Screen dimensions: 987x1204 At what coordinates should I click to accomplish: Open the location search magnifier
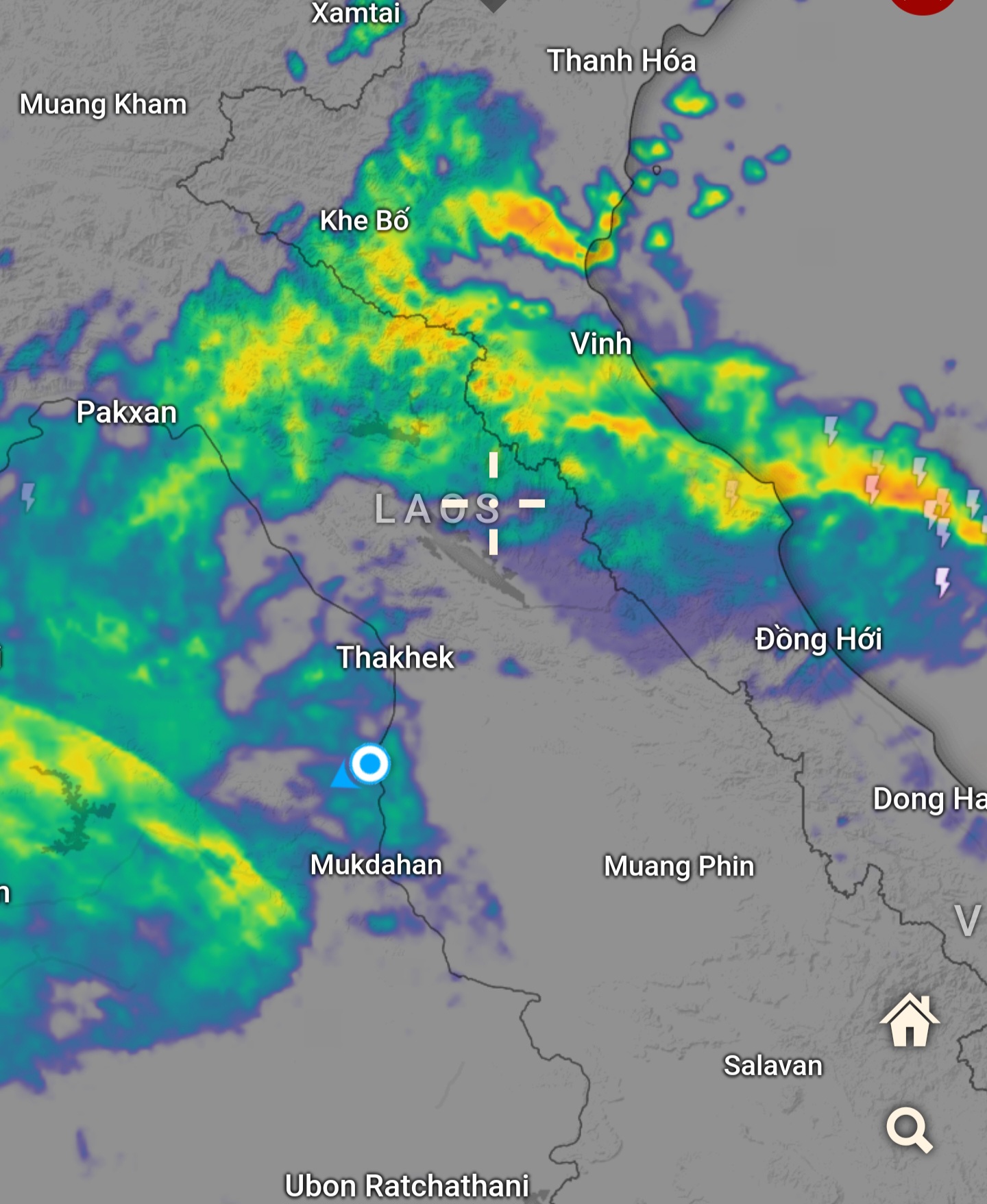[908, 1129]
